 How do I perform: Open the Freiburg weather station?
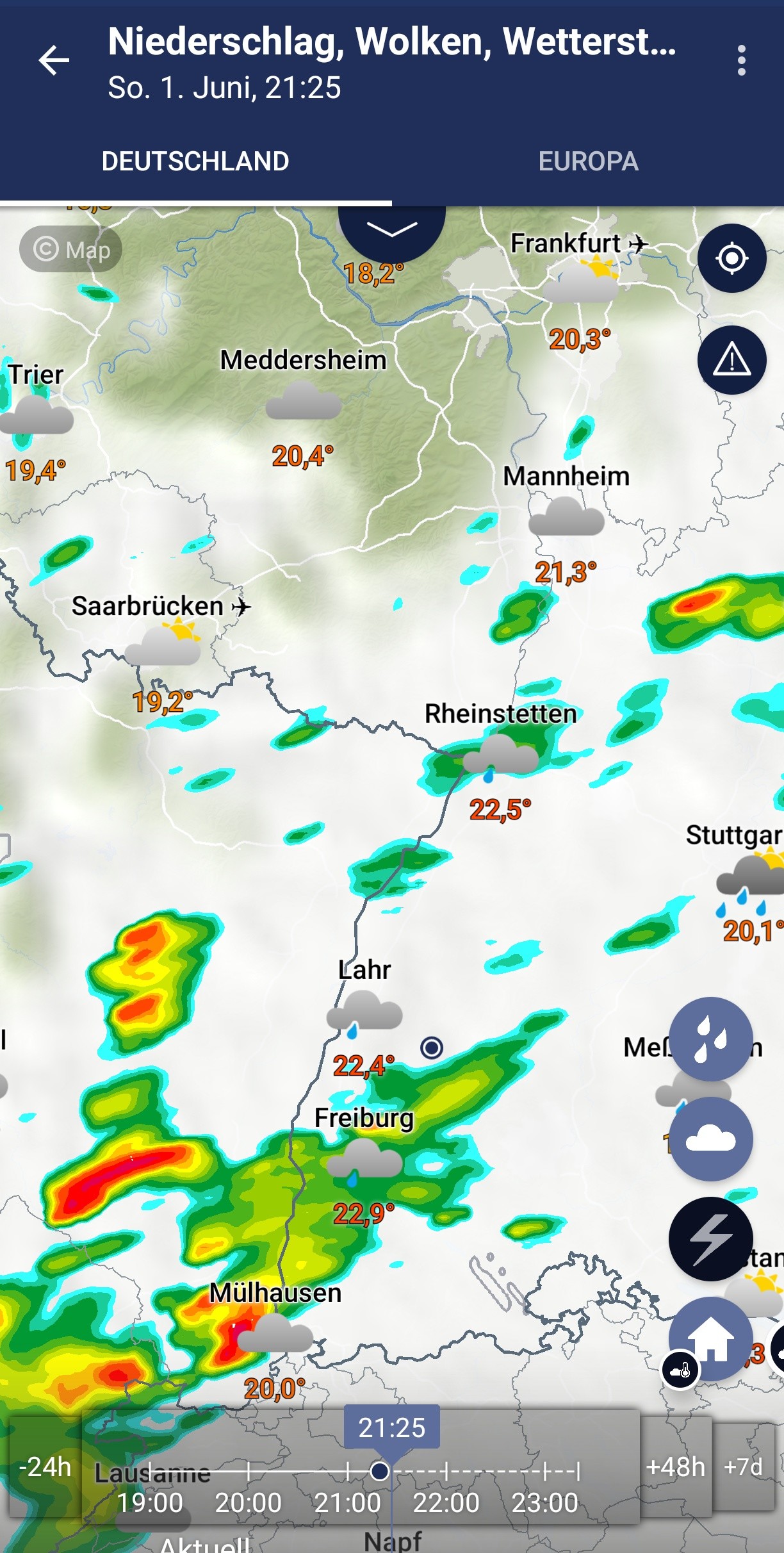pos(364,1166)
